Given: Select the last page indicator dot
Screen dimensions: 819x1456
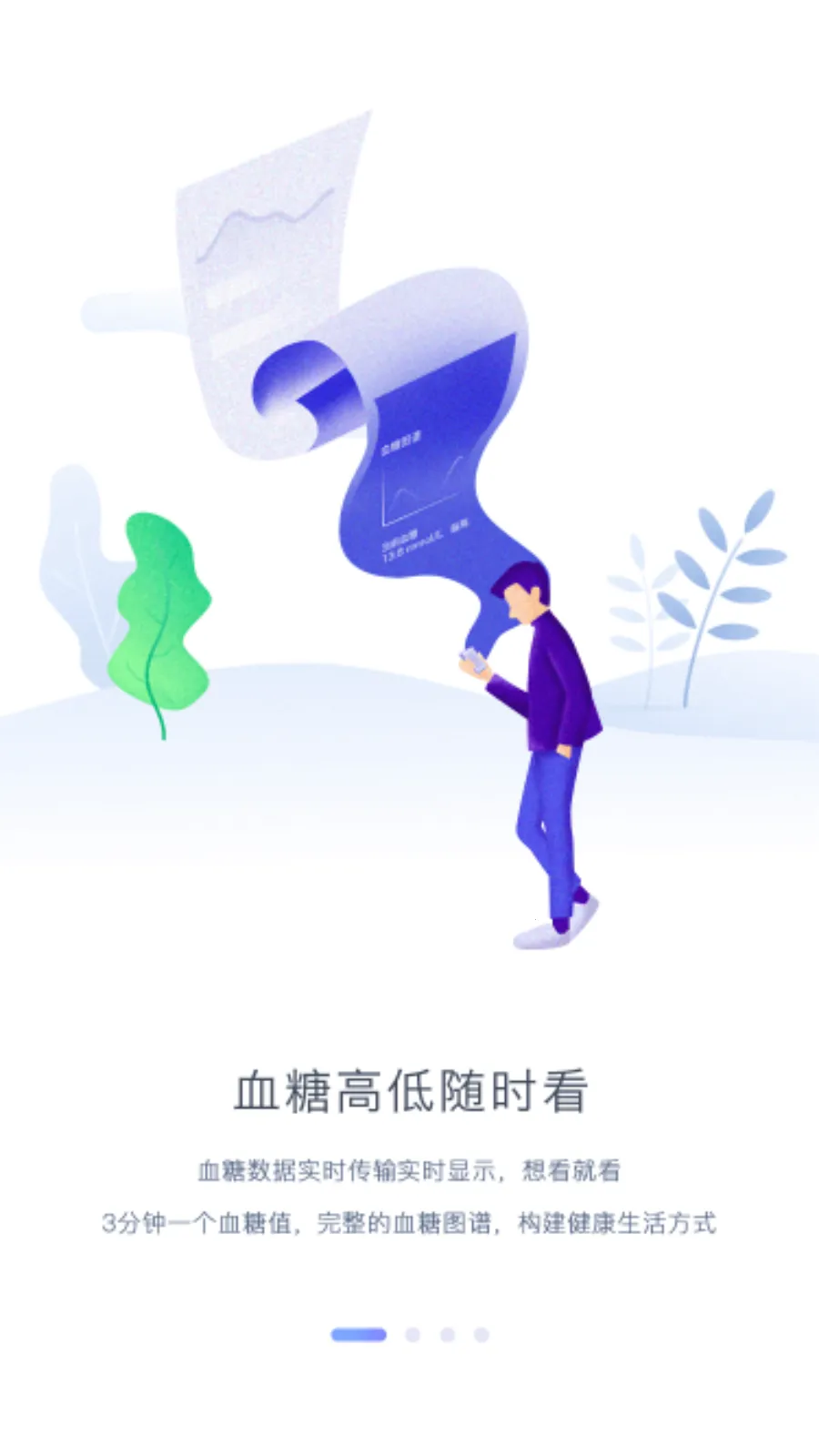Looking at the screenshot, I should point(481,1334).
